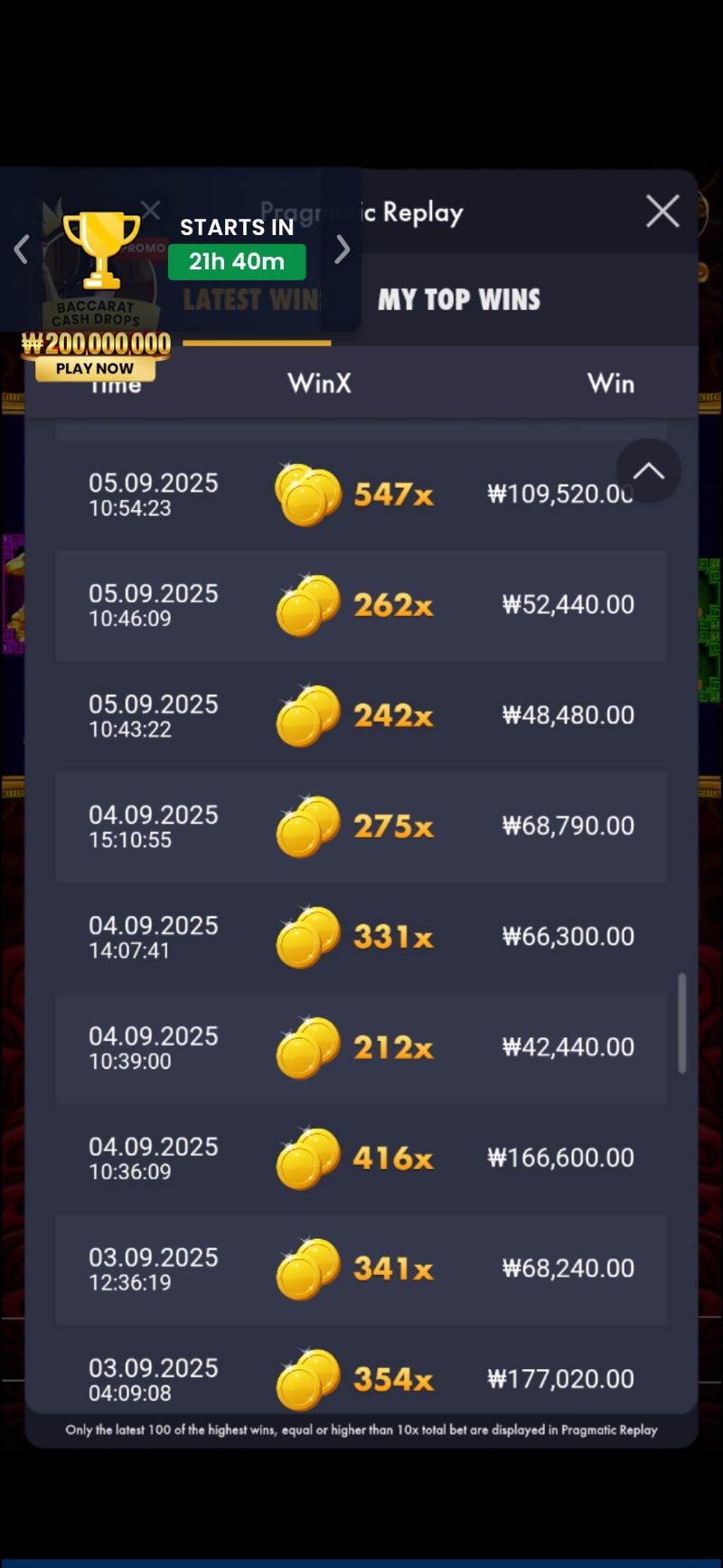Click the coin icon on the 331x win row
Viewport: 723px width, 1568px height.
[307, 936]
